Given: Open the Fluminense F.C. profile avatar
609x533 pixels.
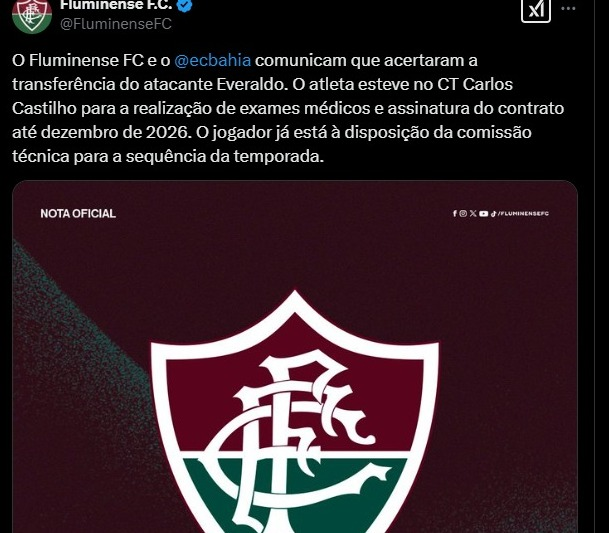Looking at the screenshot, I should coord(32,13).
